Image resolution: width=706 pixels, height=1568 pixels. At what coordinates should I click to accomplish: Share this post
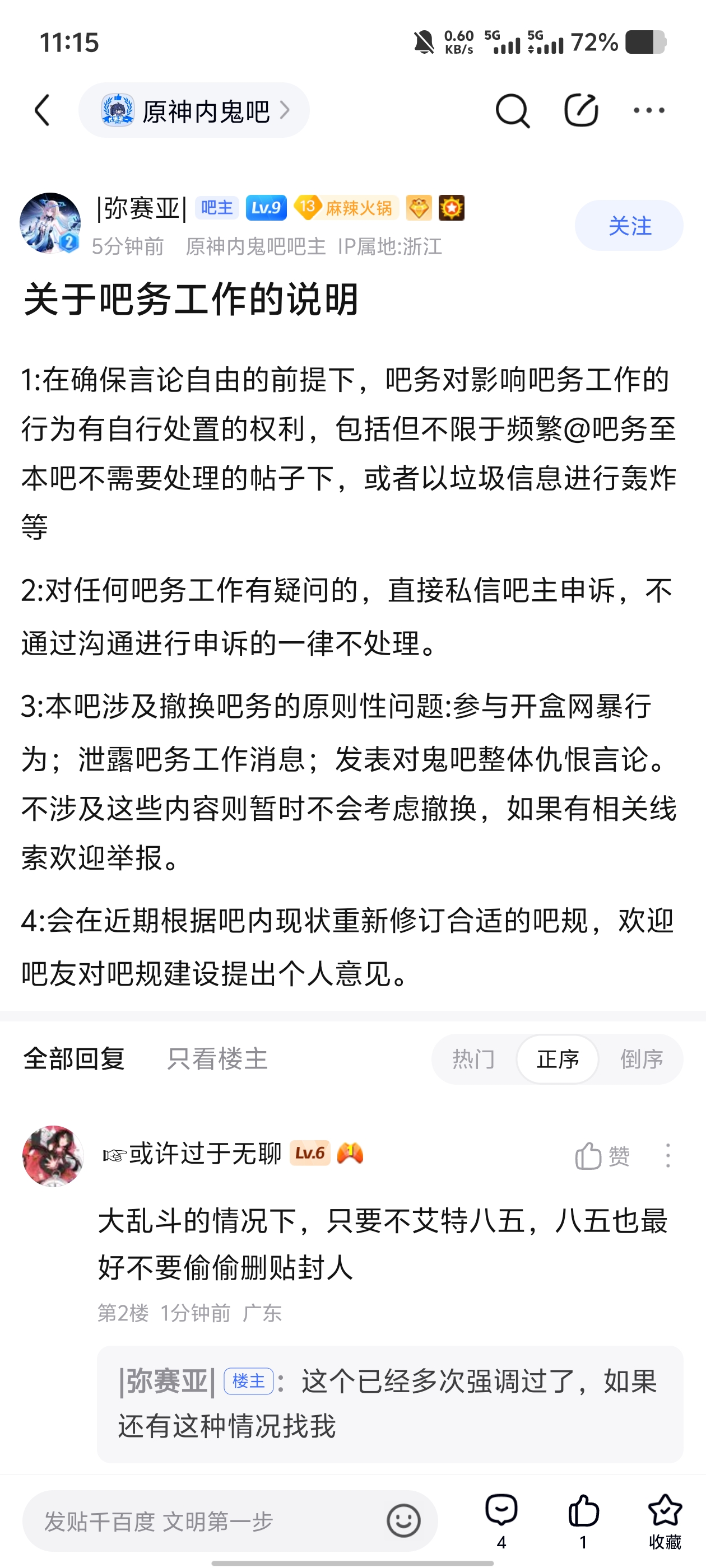click(x=580, y=111)
